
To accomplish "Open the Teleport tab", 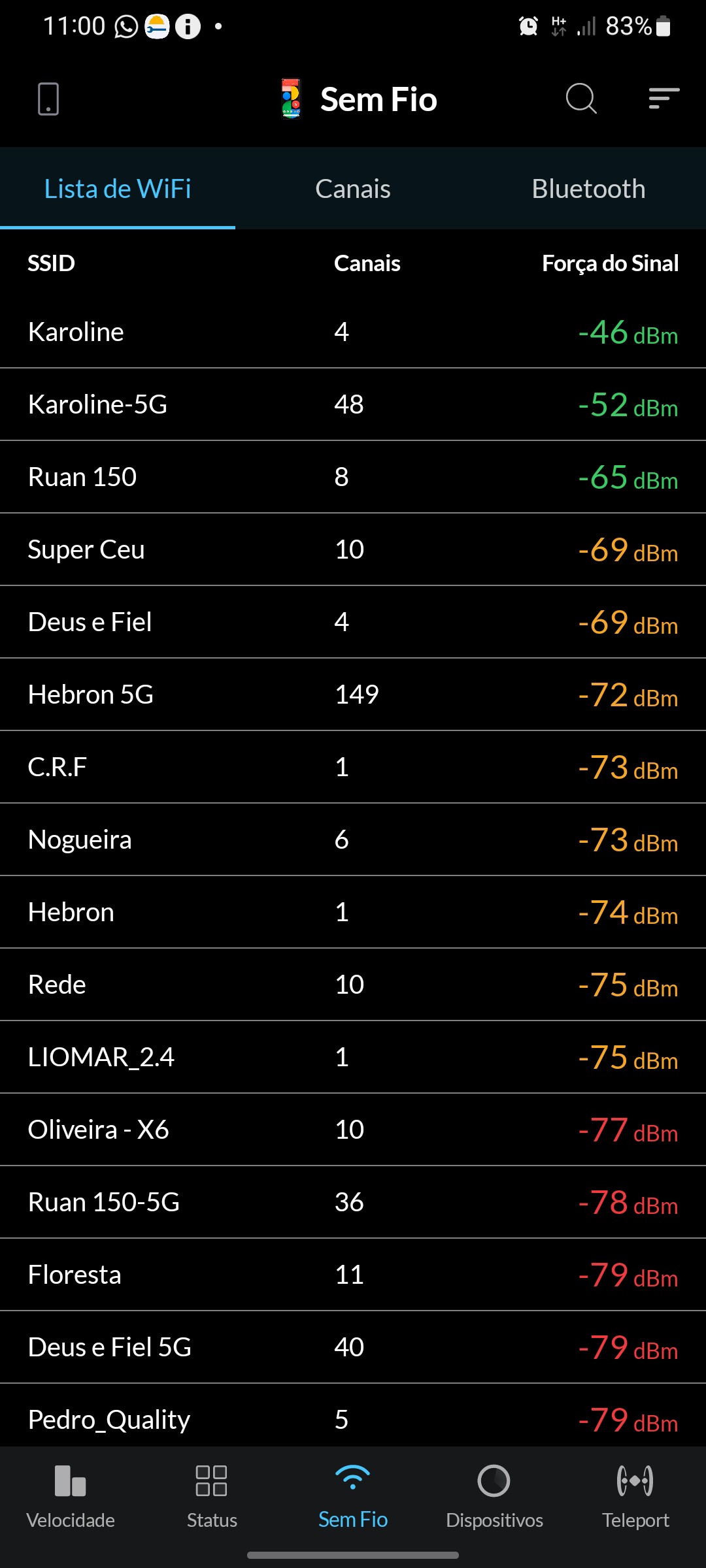I will (x=635, y=1493).
